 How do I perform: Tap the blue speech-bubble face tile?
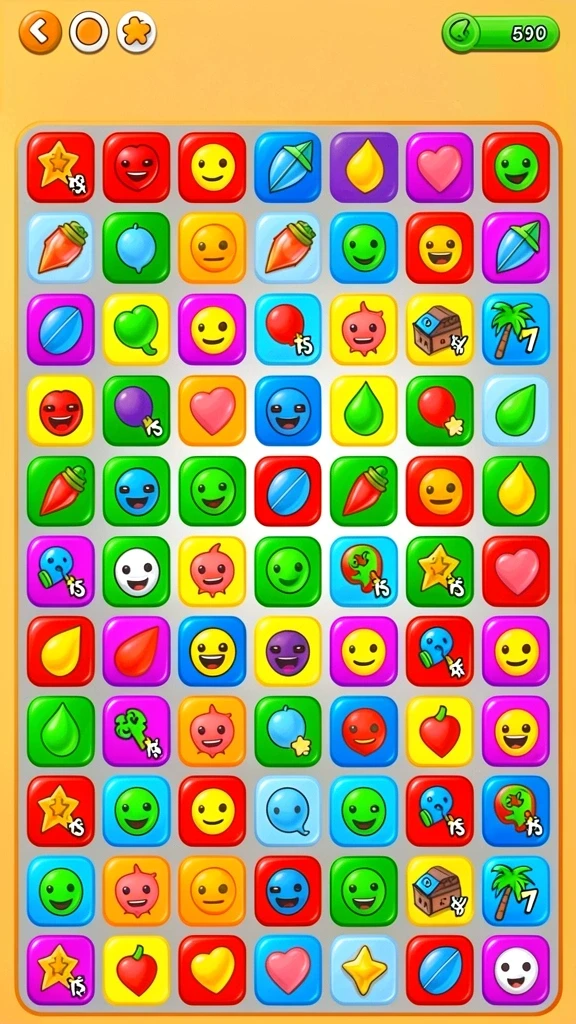288,811
